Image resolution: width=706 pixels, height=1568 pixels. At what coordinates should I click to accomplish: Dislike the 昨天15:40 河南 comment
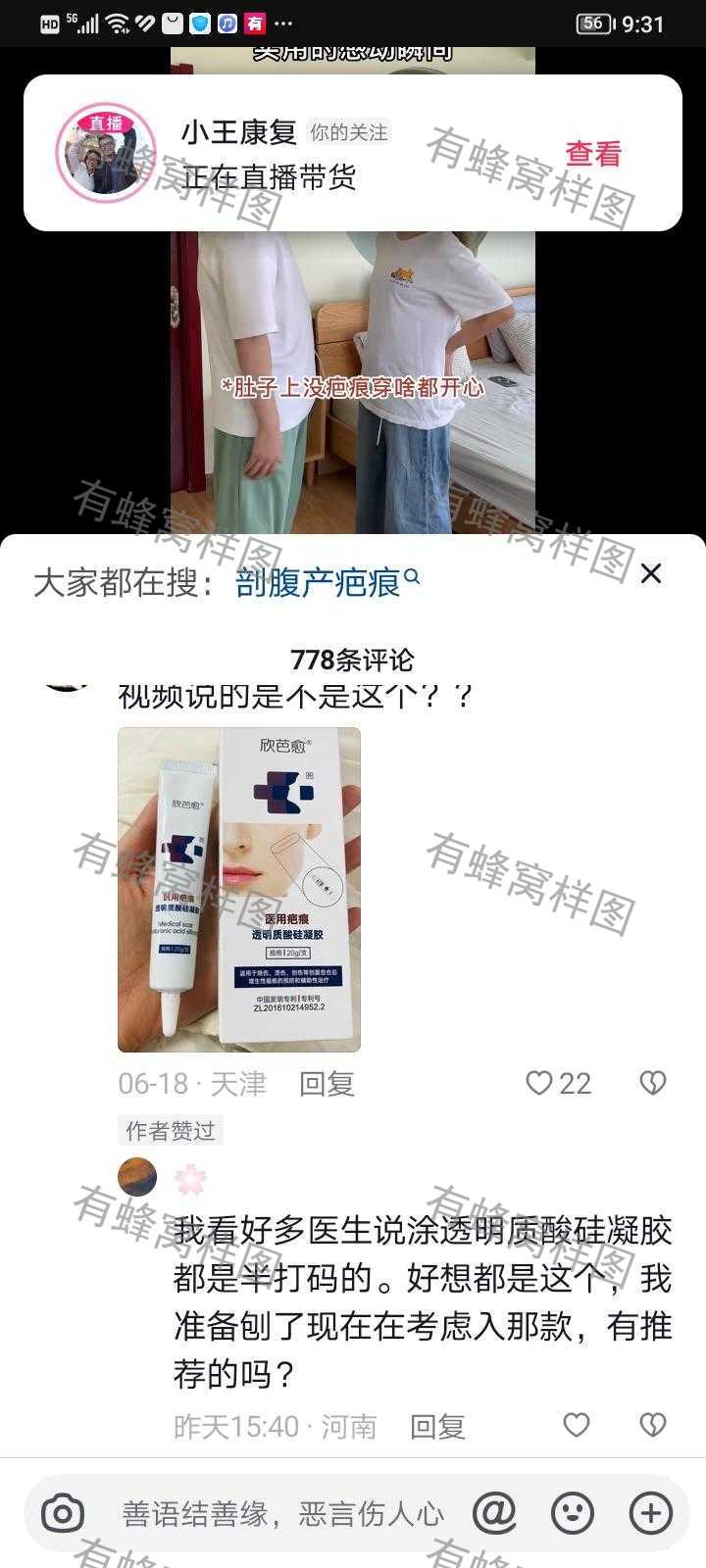pyautogui.click(x=653, y=1425)
